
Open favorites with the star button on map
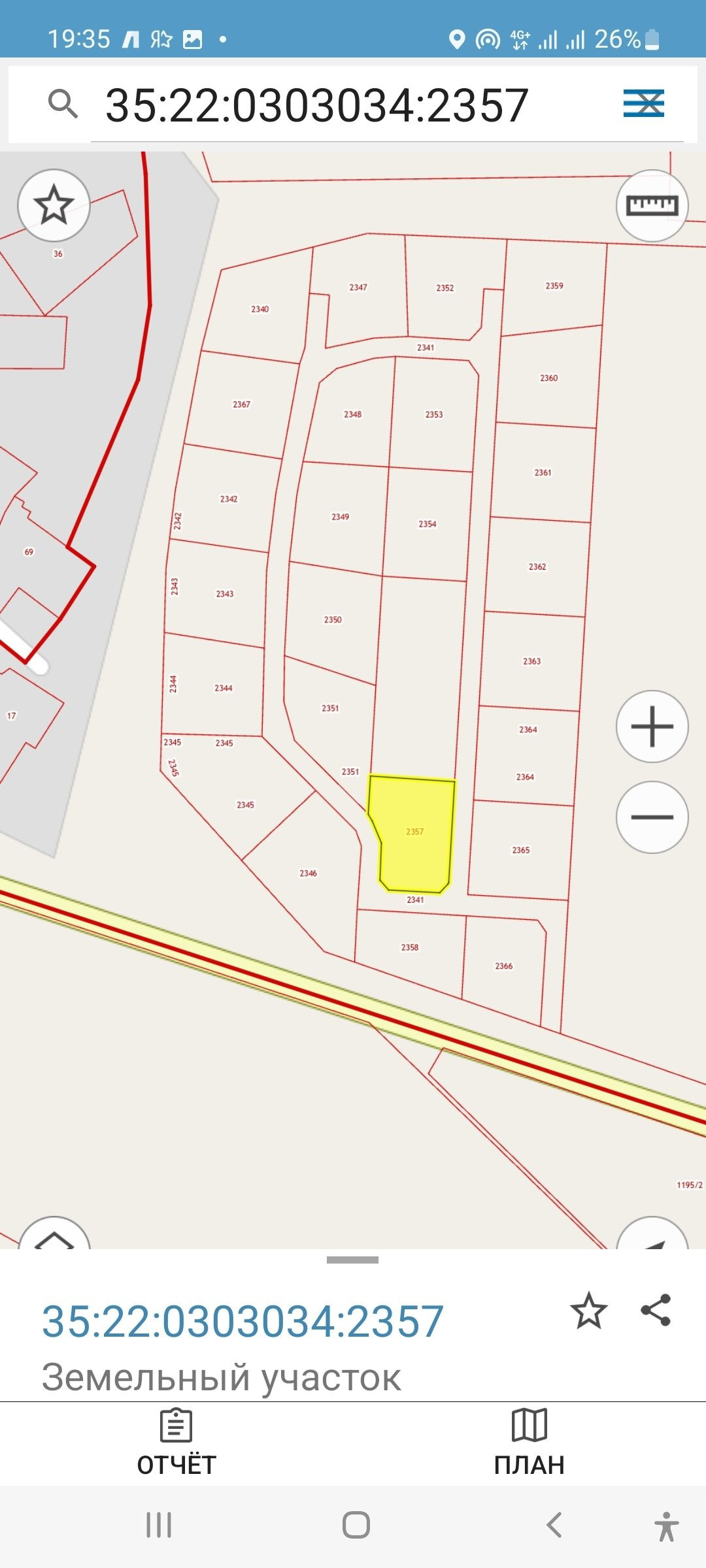54,205
